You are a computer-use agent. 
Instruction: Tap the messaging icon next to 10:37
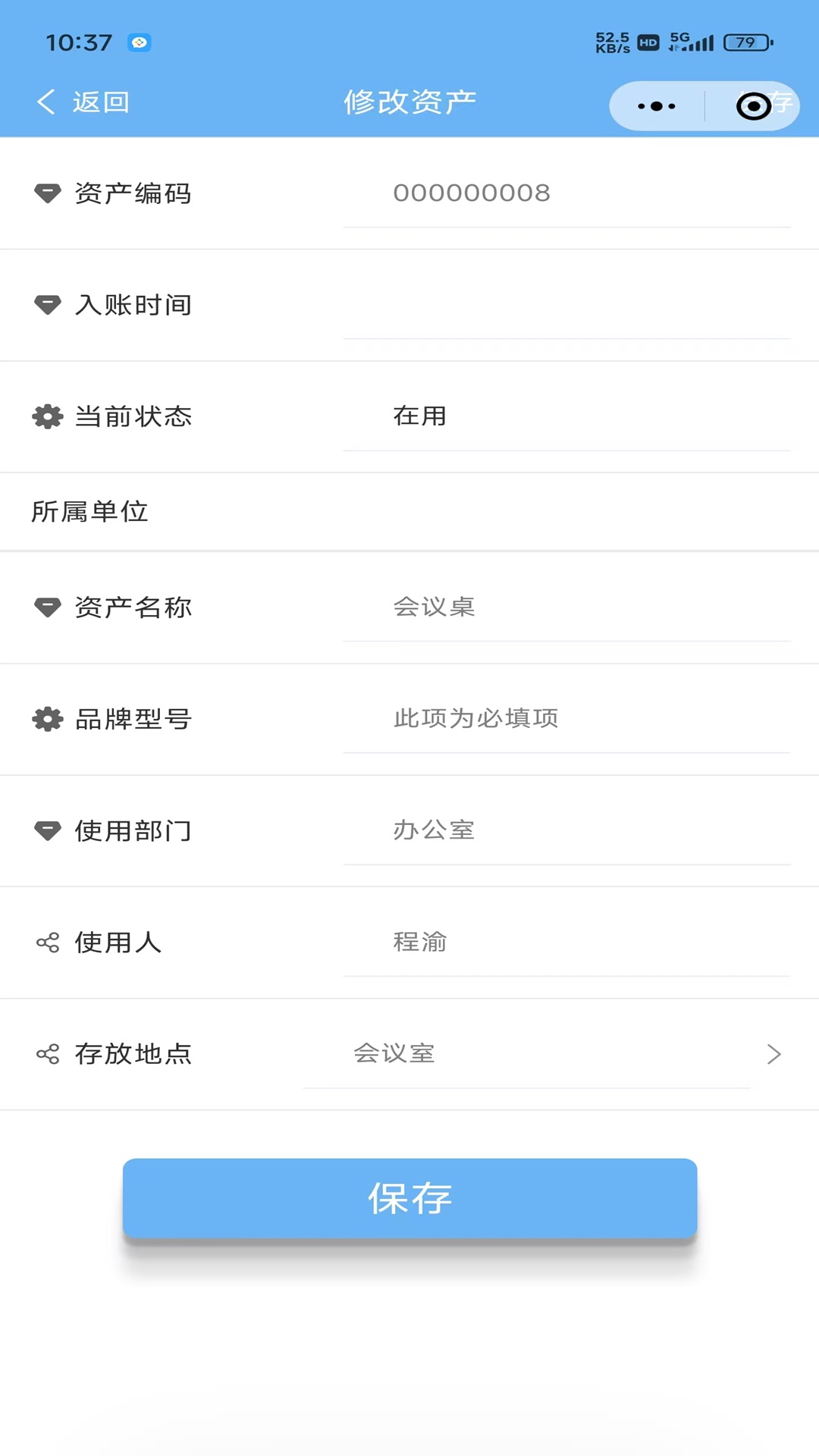(139, 42)
